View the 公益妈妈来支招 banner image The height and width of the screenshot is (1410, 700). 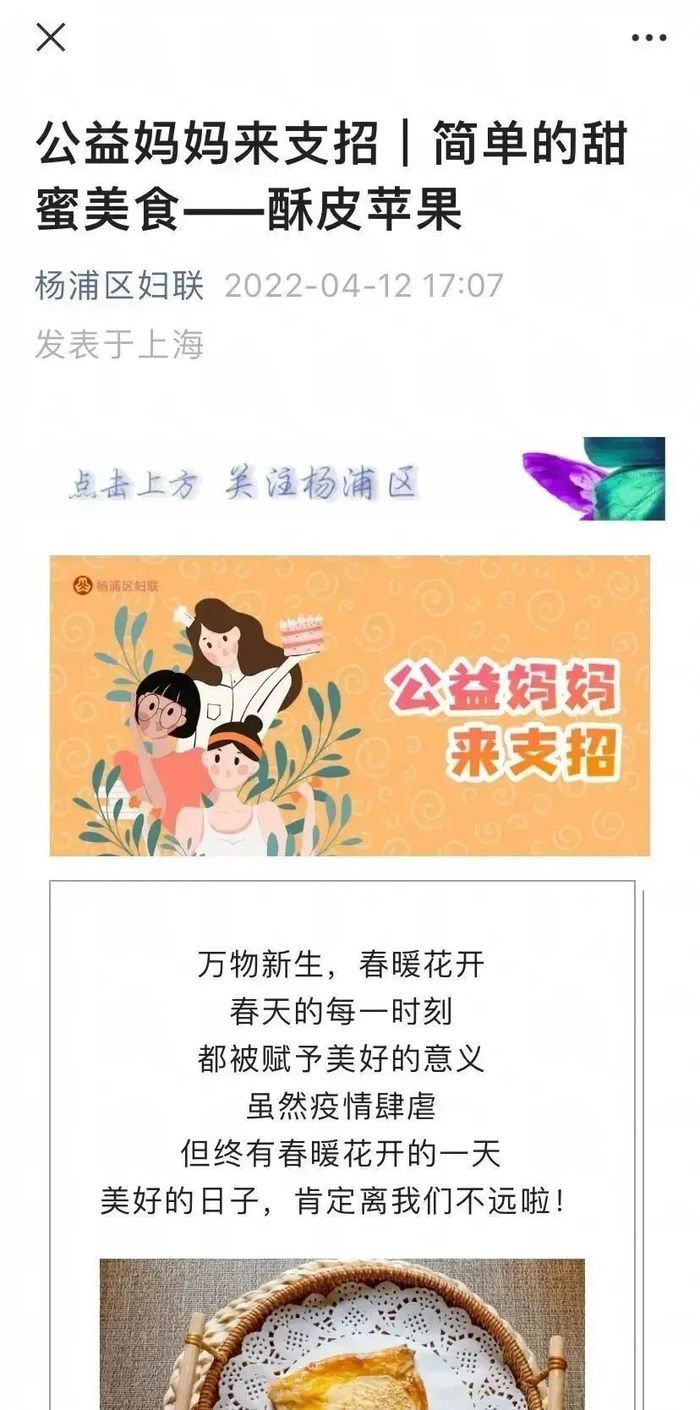pos(349,706)
